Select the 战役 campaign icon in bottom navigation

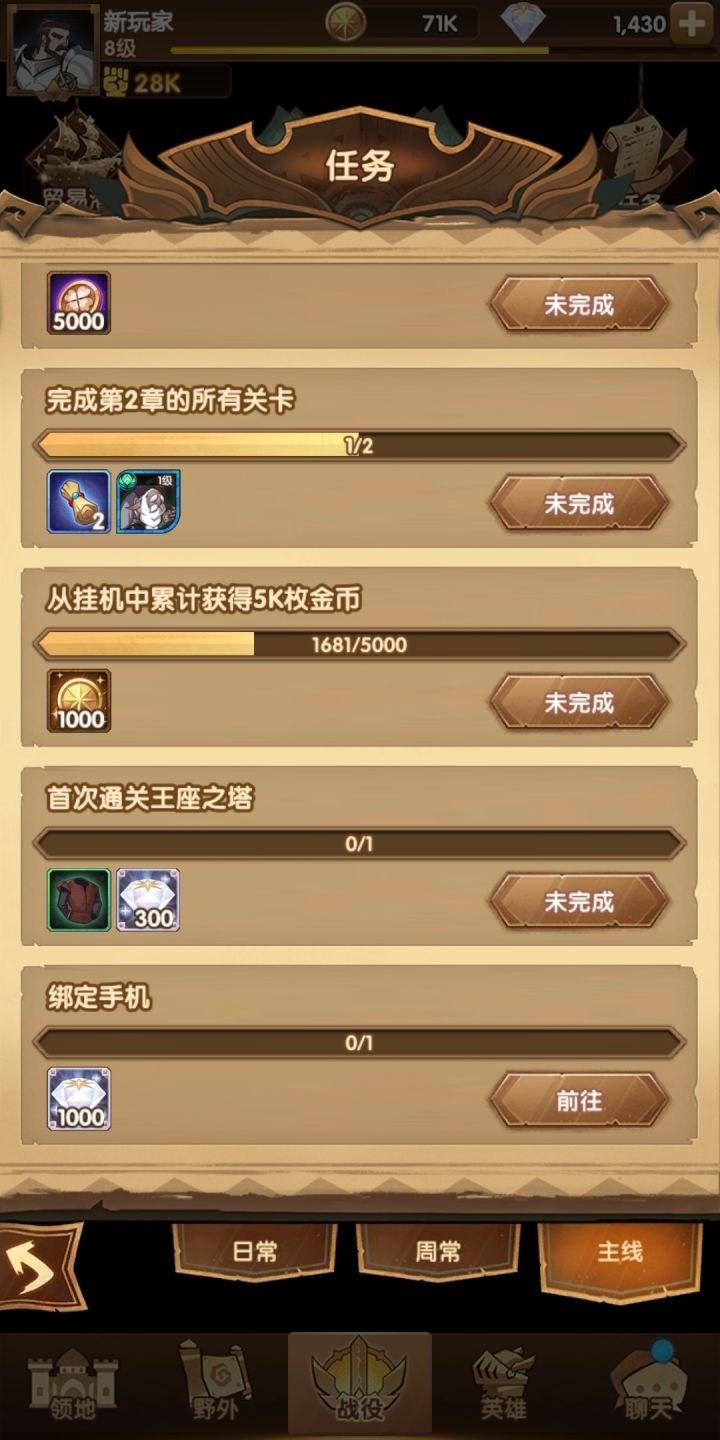tap(360, 1380)
